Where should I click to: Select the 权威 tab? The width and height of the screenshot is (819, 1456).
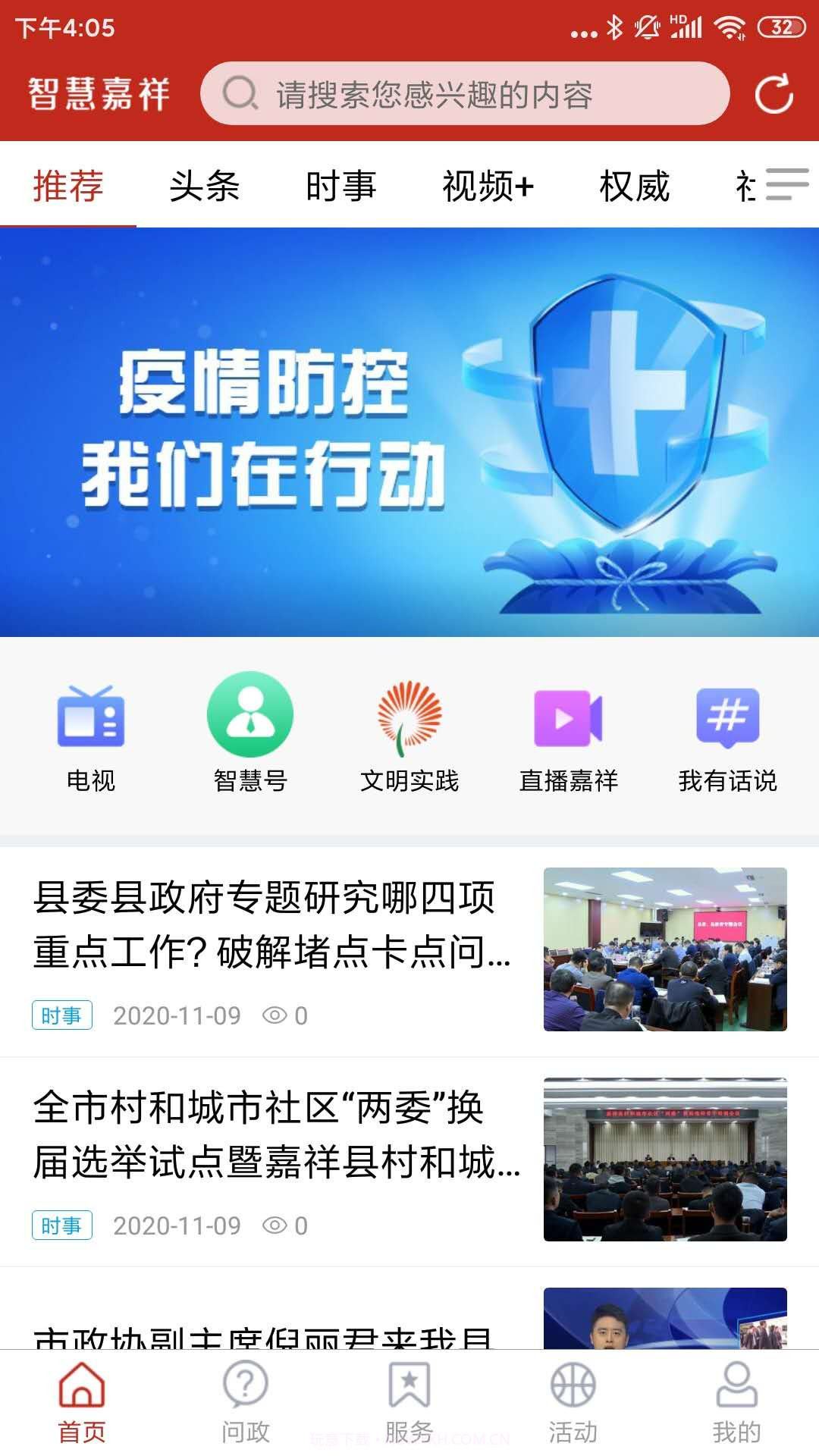point(634,186)
